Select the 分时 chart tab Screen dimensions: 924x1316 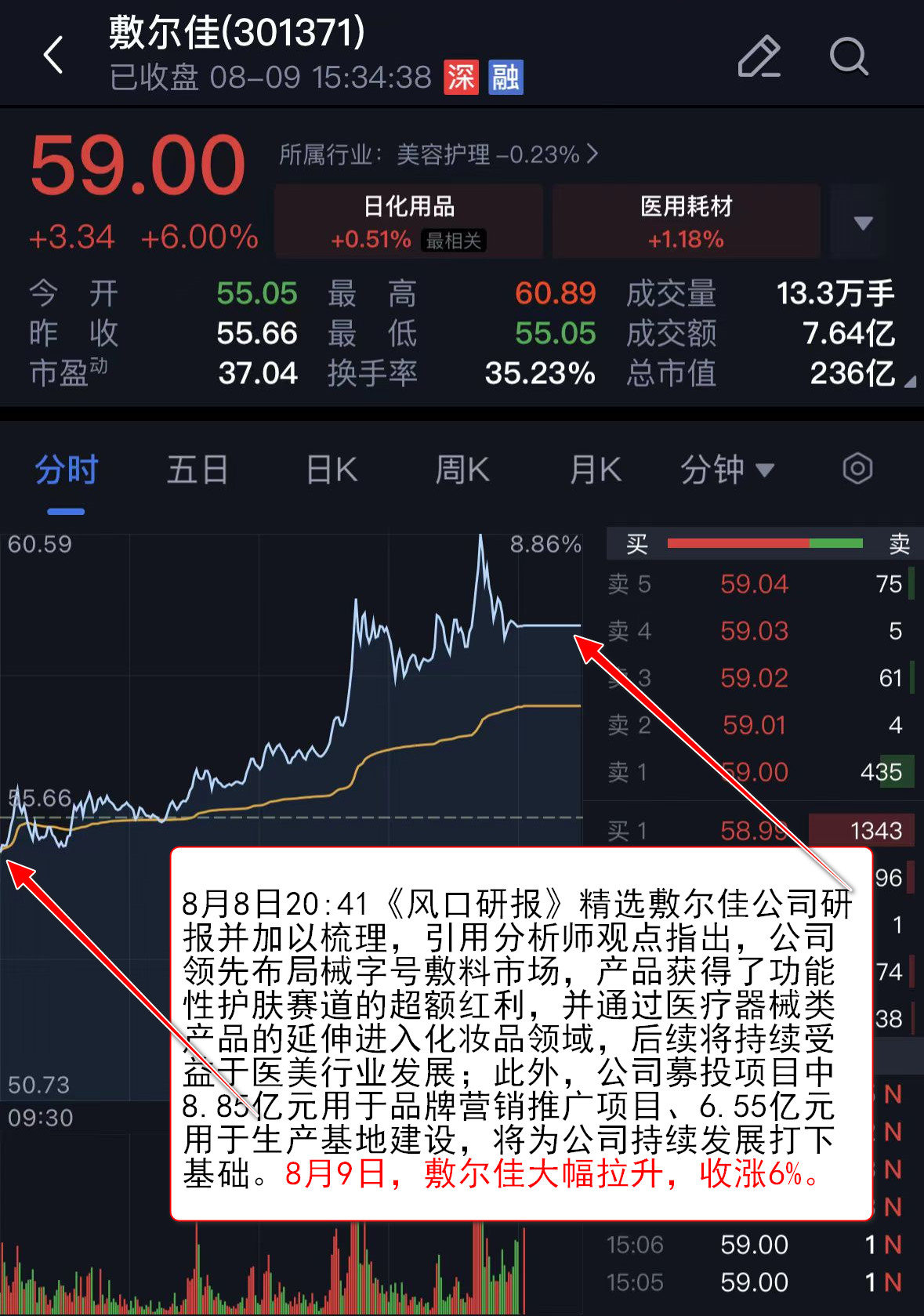click(x=67, y=470)
